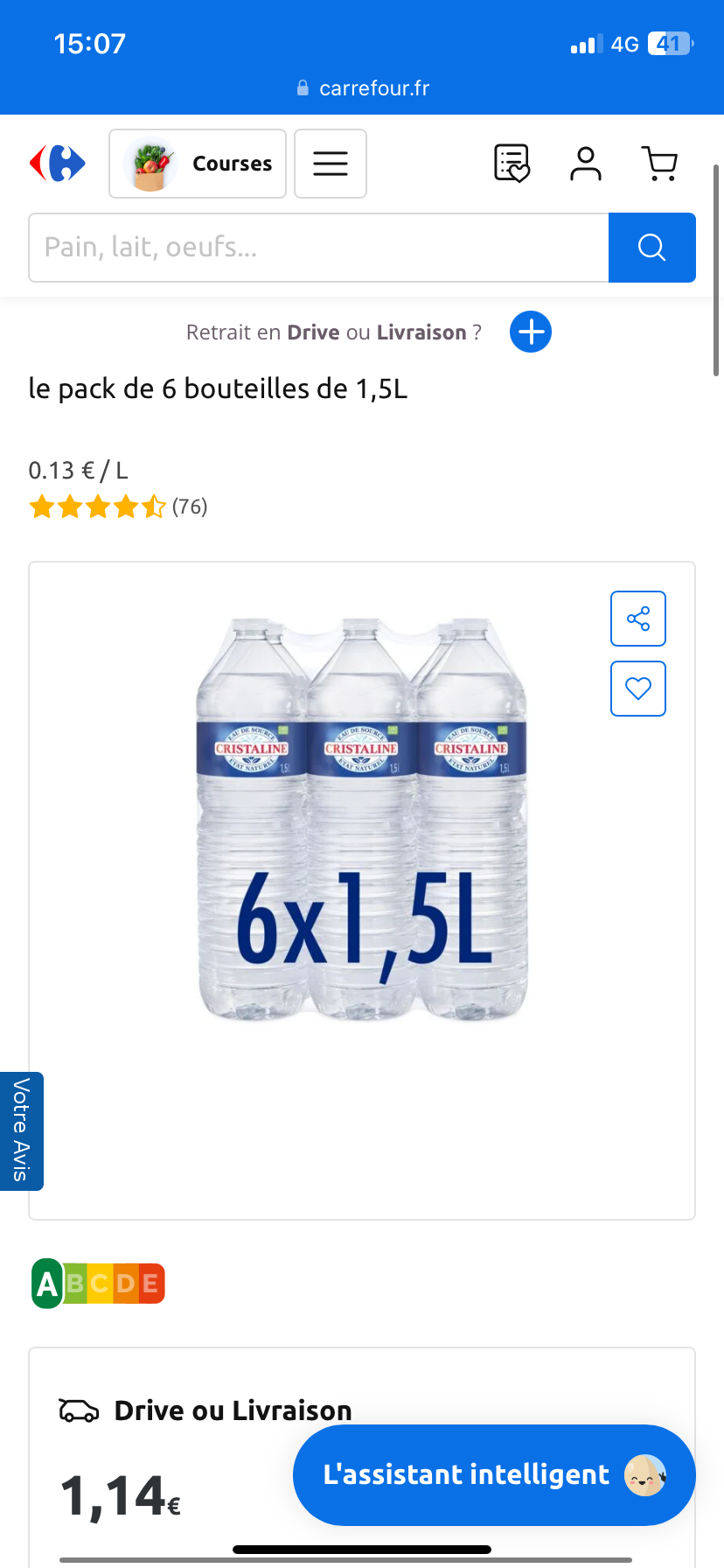Launch L'assistant intelligent chat
Screen dimensions: 724x1568
pyautogui.click(x=494, y=1475)
